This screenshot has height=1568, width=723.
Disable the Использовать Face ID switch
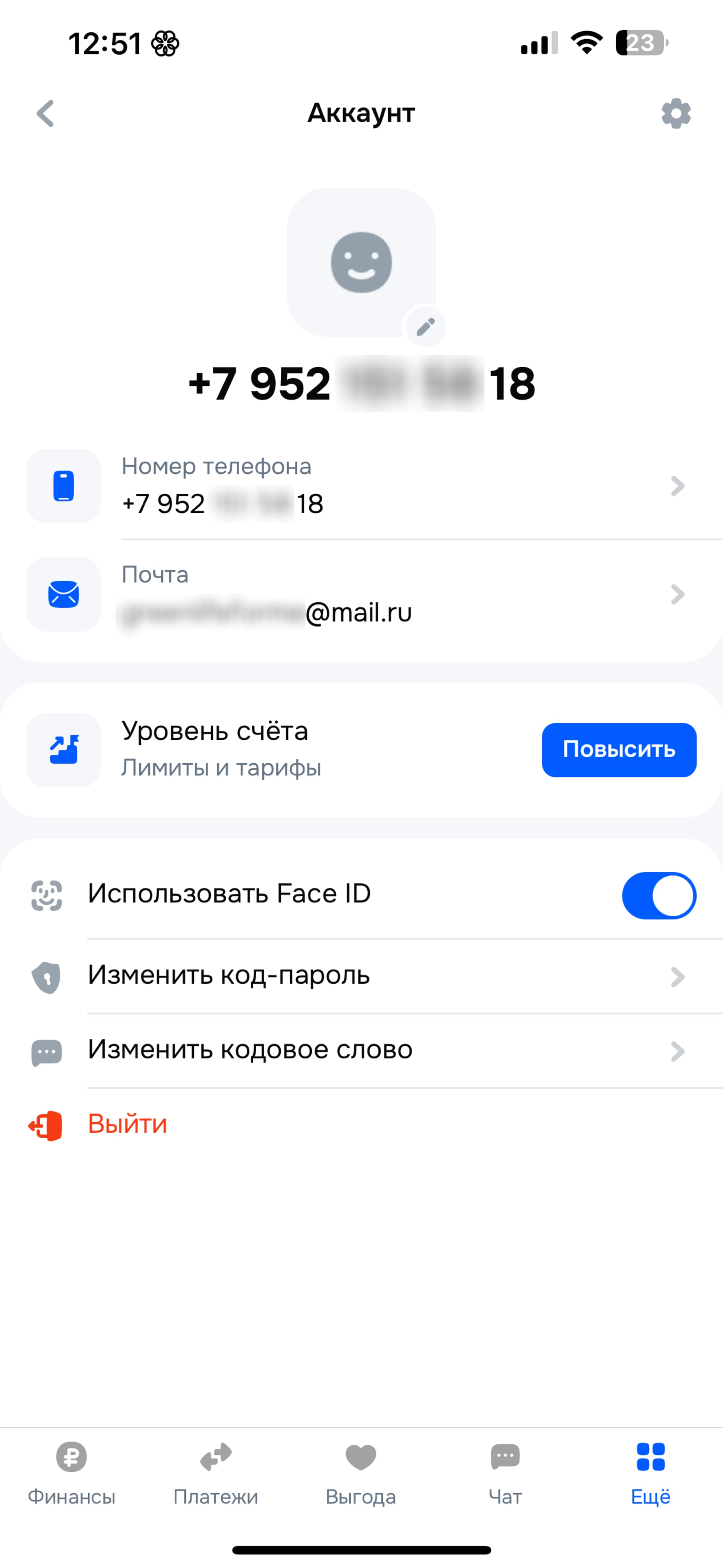pos(658,895)
